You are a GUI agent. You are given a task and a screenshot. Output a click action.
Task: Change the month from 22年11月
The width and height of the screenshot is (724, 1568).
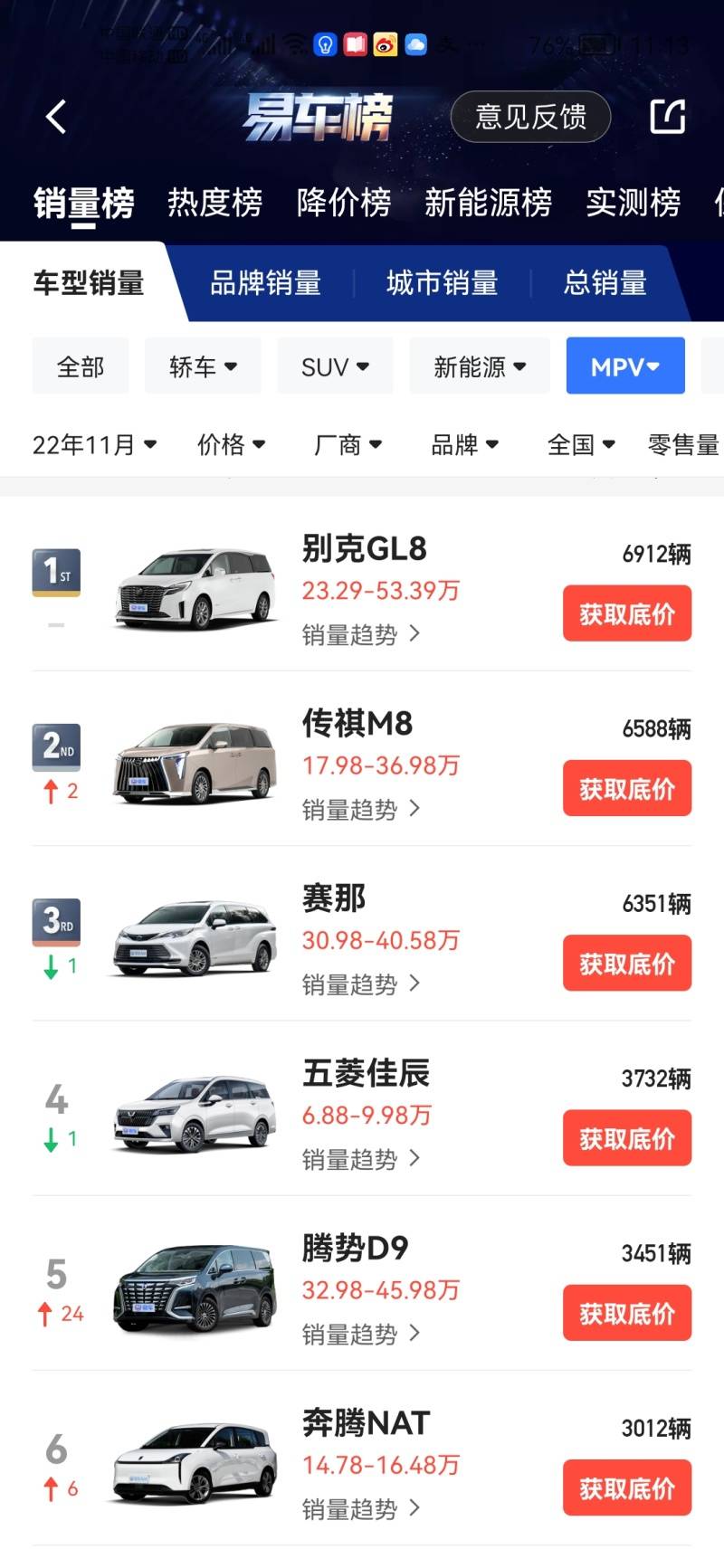(94, 444)
